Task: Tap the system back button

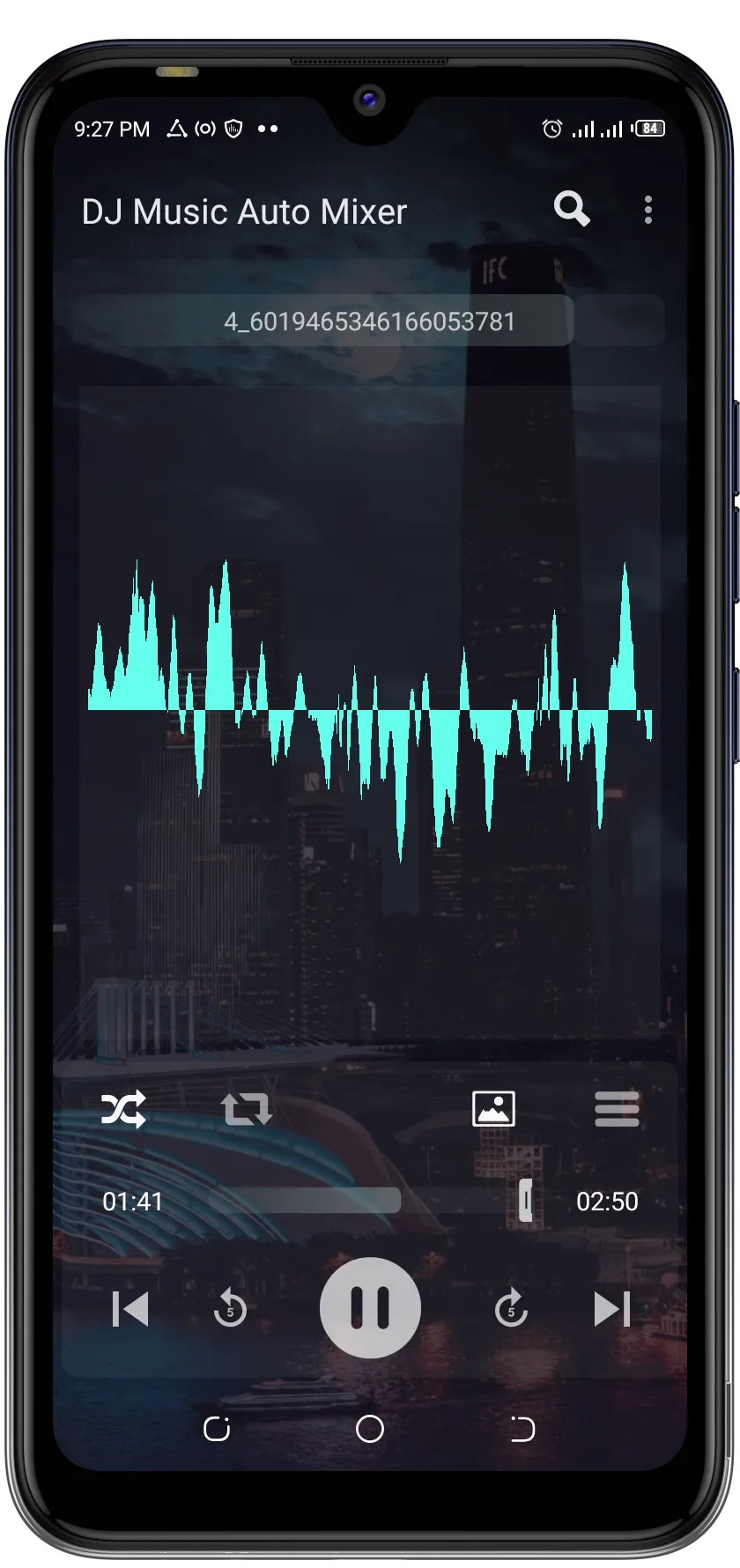Action: point(522,1429)
